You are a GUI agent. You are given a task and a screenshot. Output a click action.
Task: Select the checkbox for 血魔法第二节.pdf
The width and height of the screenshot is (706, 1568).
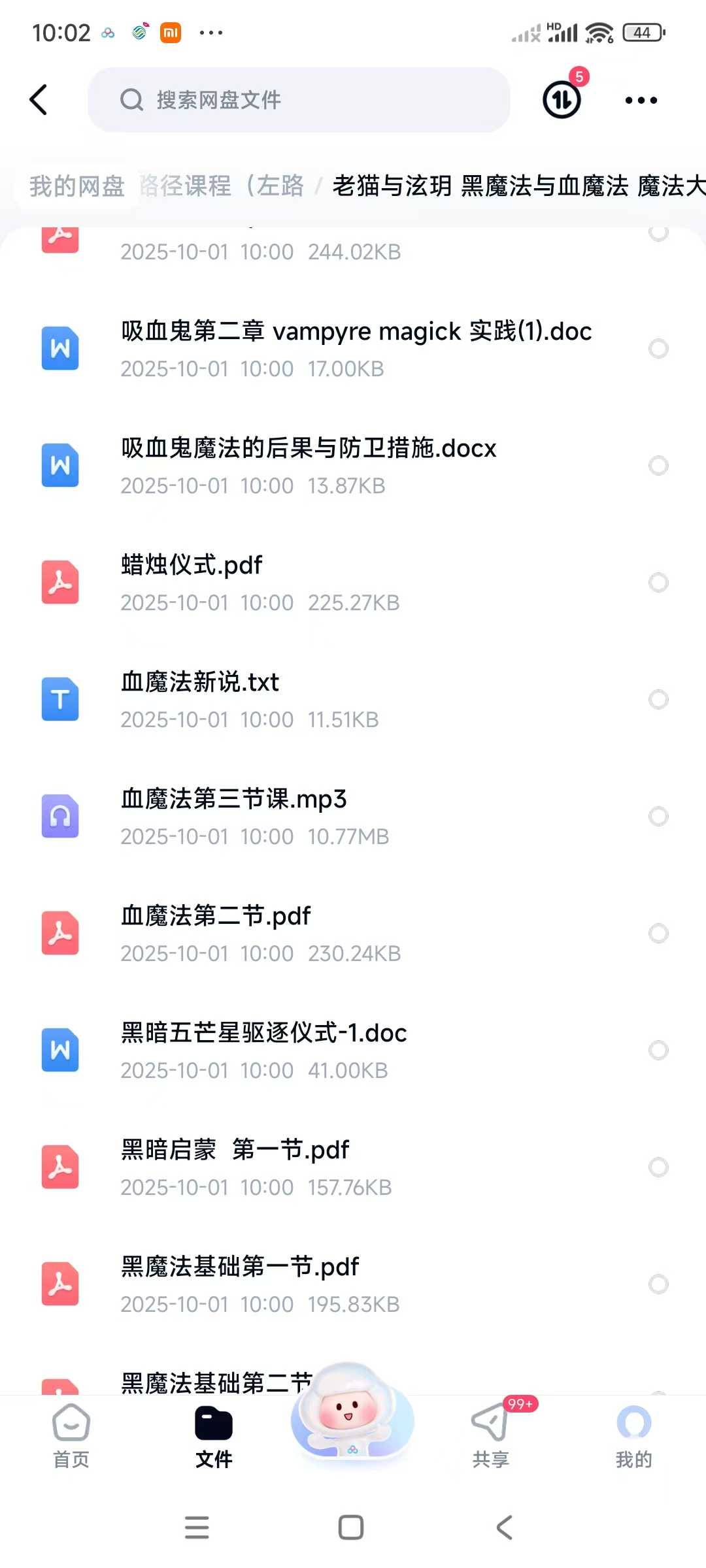tap(658, 933)
